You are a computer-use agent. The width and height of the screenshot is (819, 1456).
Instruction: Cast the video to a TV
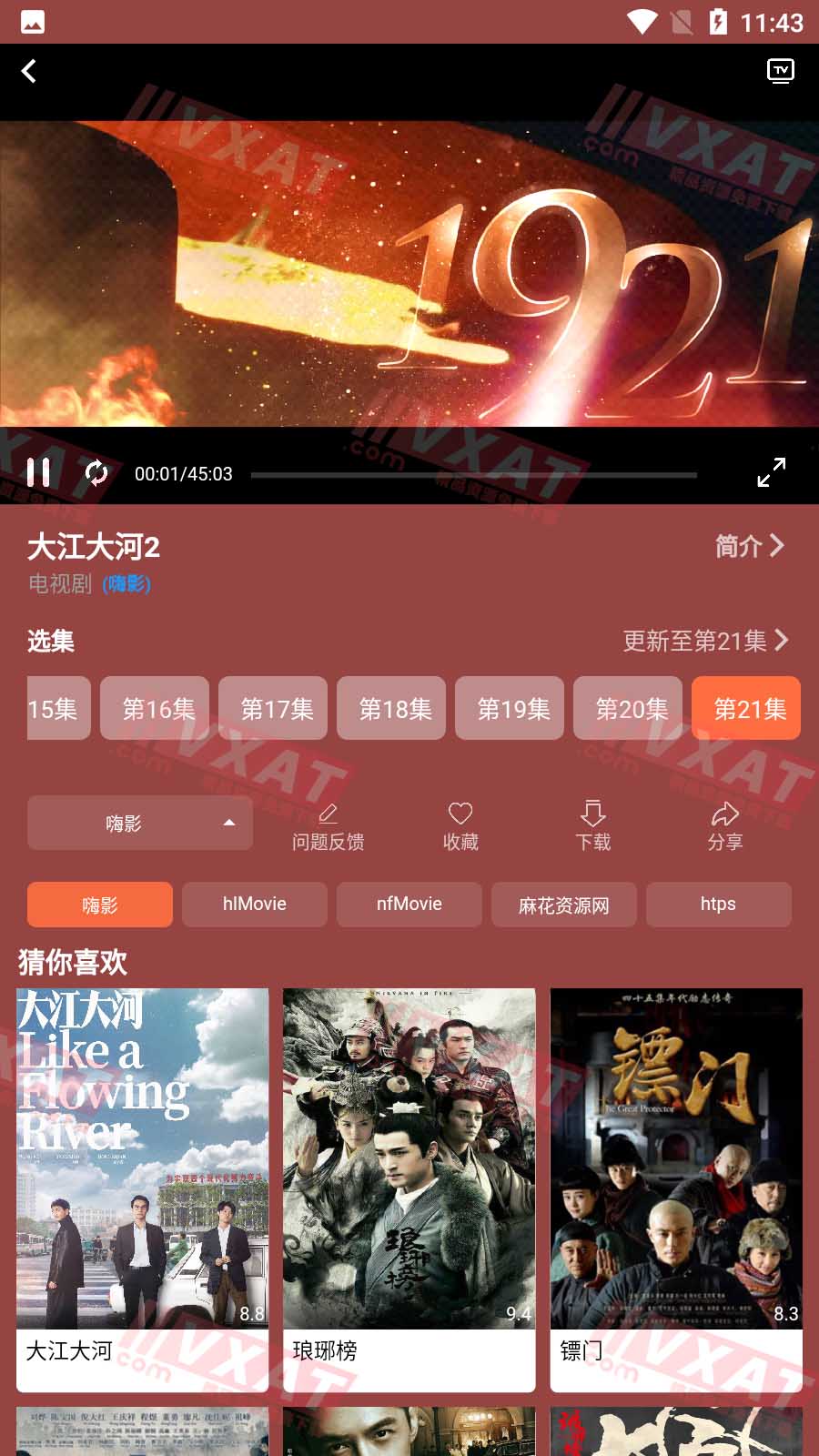[x=780, y=71]
